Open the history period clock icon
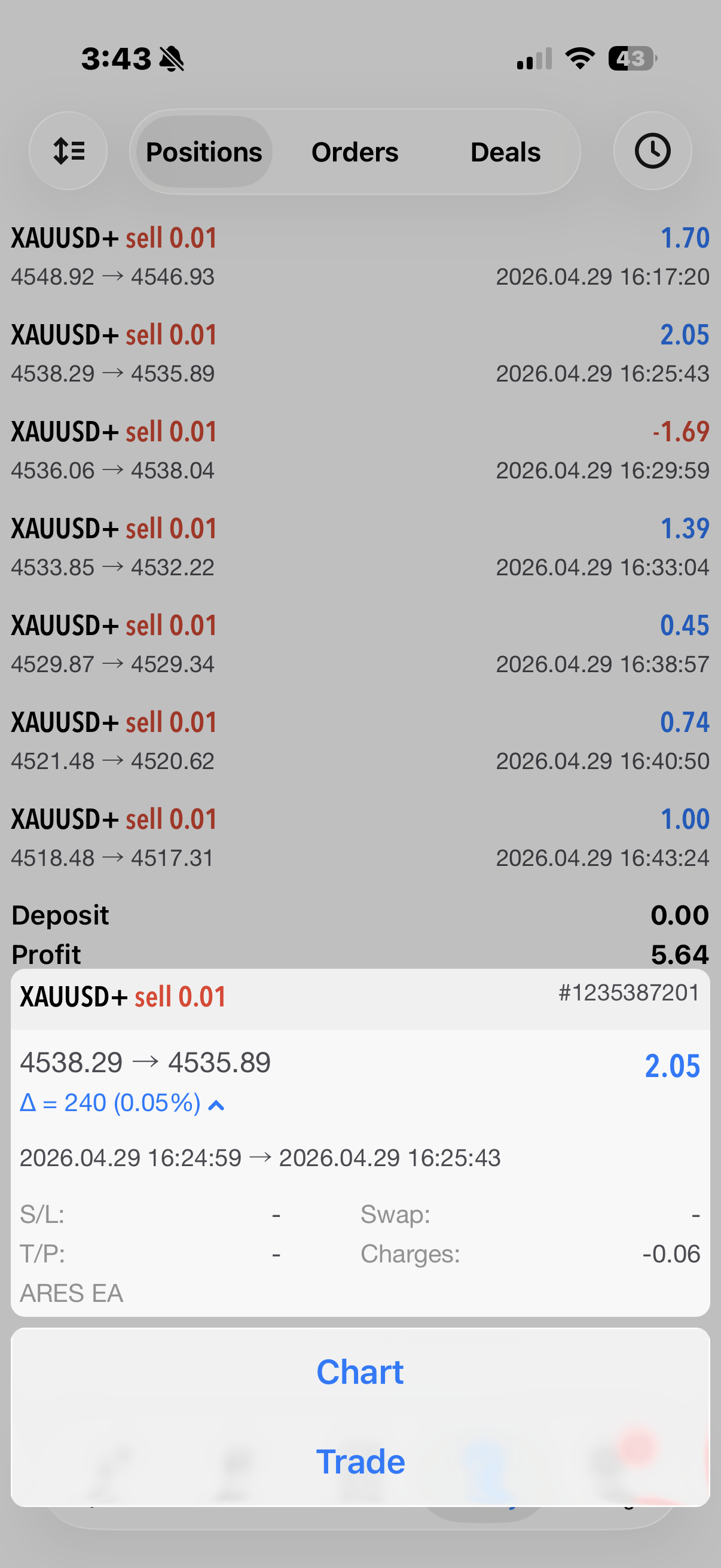 click(652, 151)
